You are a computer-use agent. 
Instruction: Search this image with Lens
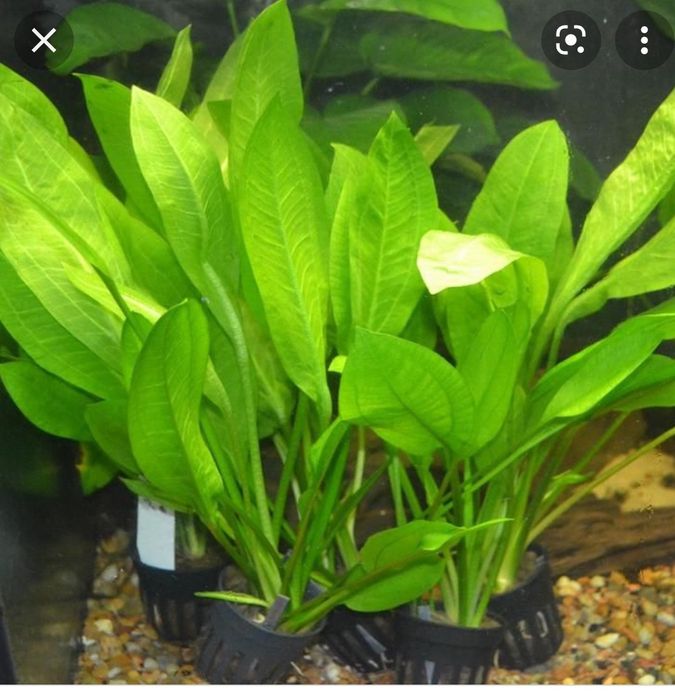pos(571,40)
